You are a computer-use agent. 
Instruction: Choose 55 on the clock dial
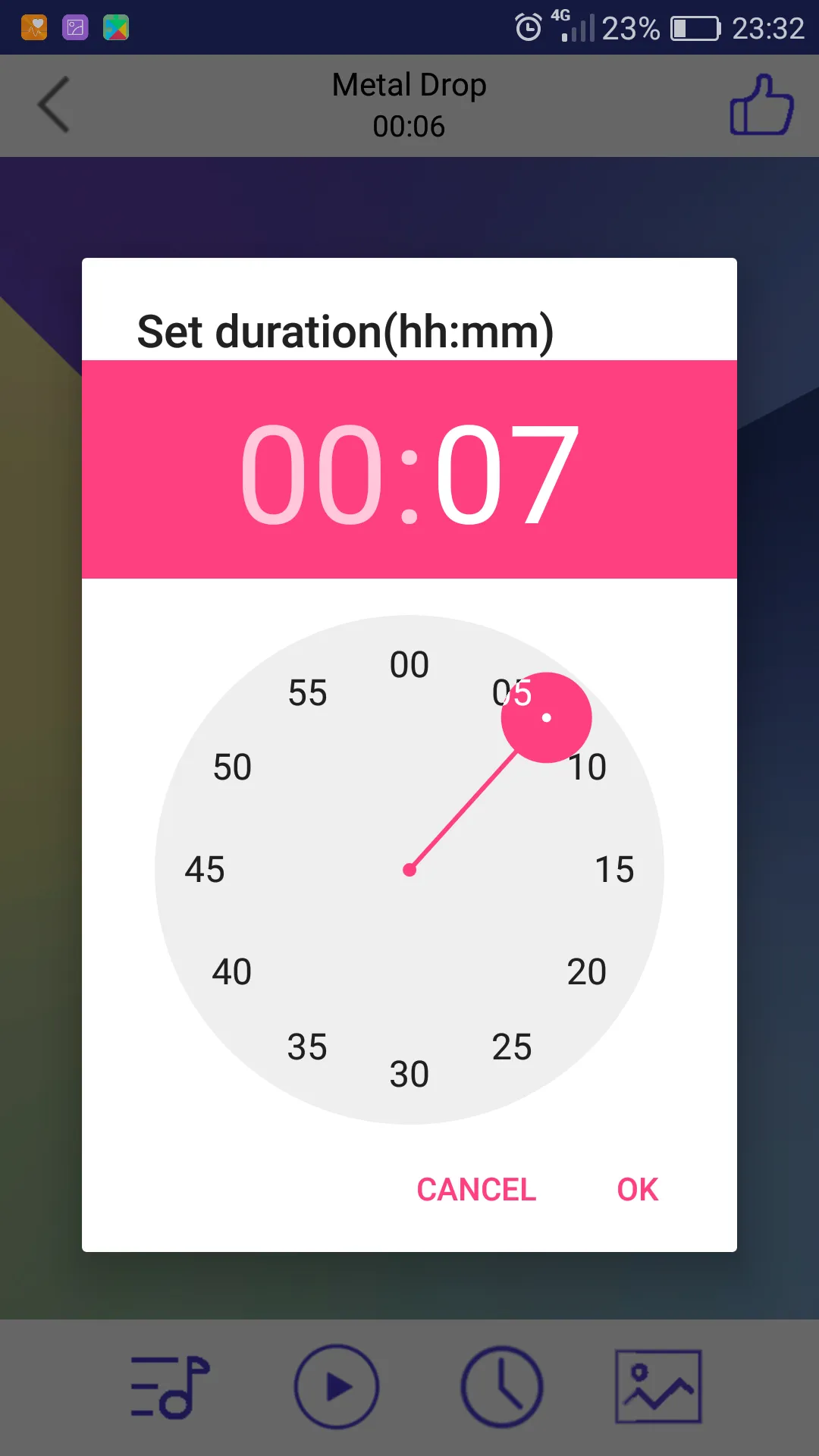pos(307,693)
